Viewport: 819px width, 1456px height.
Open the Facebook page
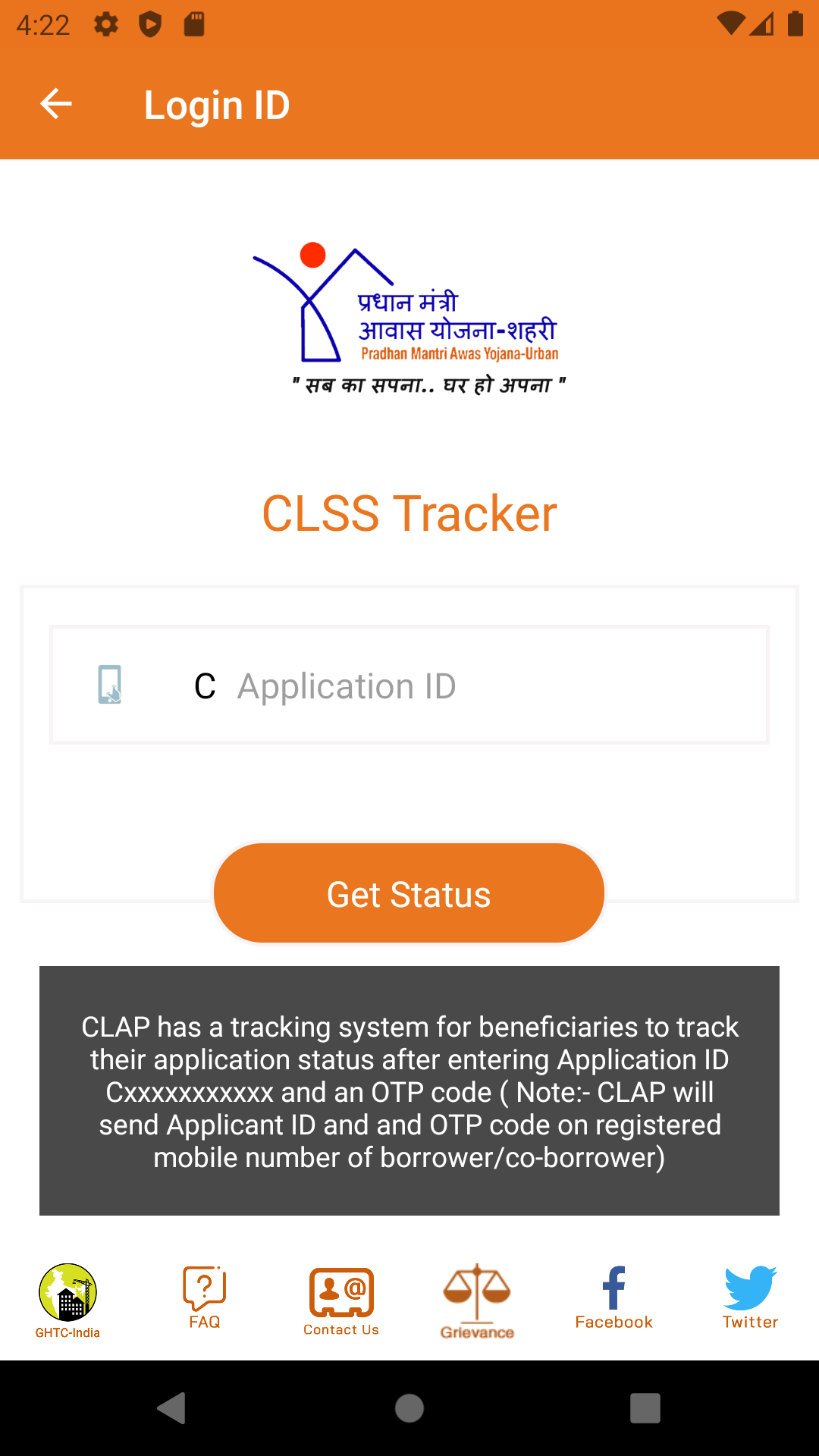(614, 1298)
